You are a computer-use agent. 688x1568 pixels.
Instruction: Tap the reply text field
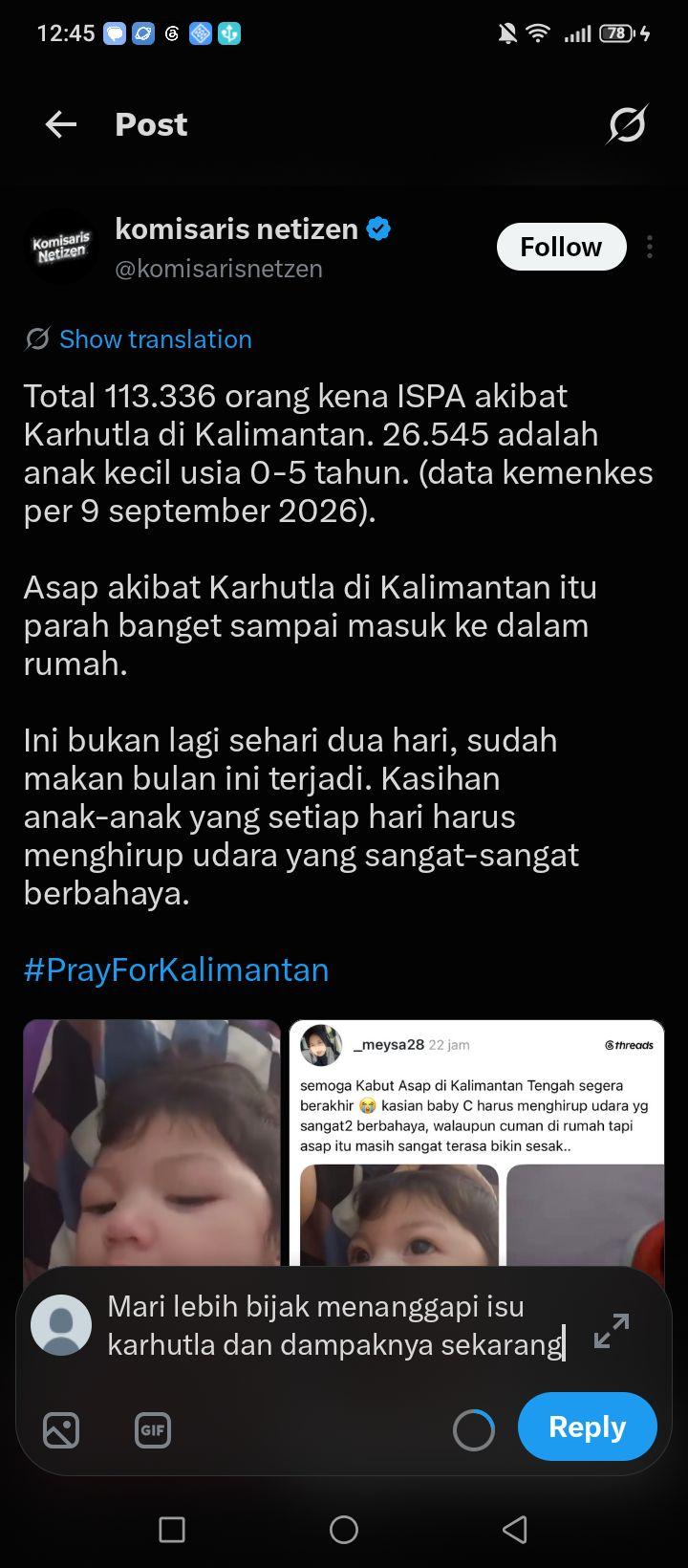[x=335, y=1325]
